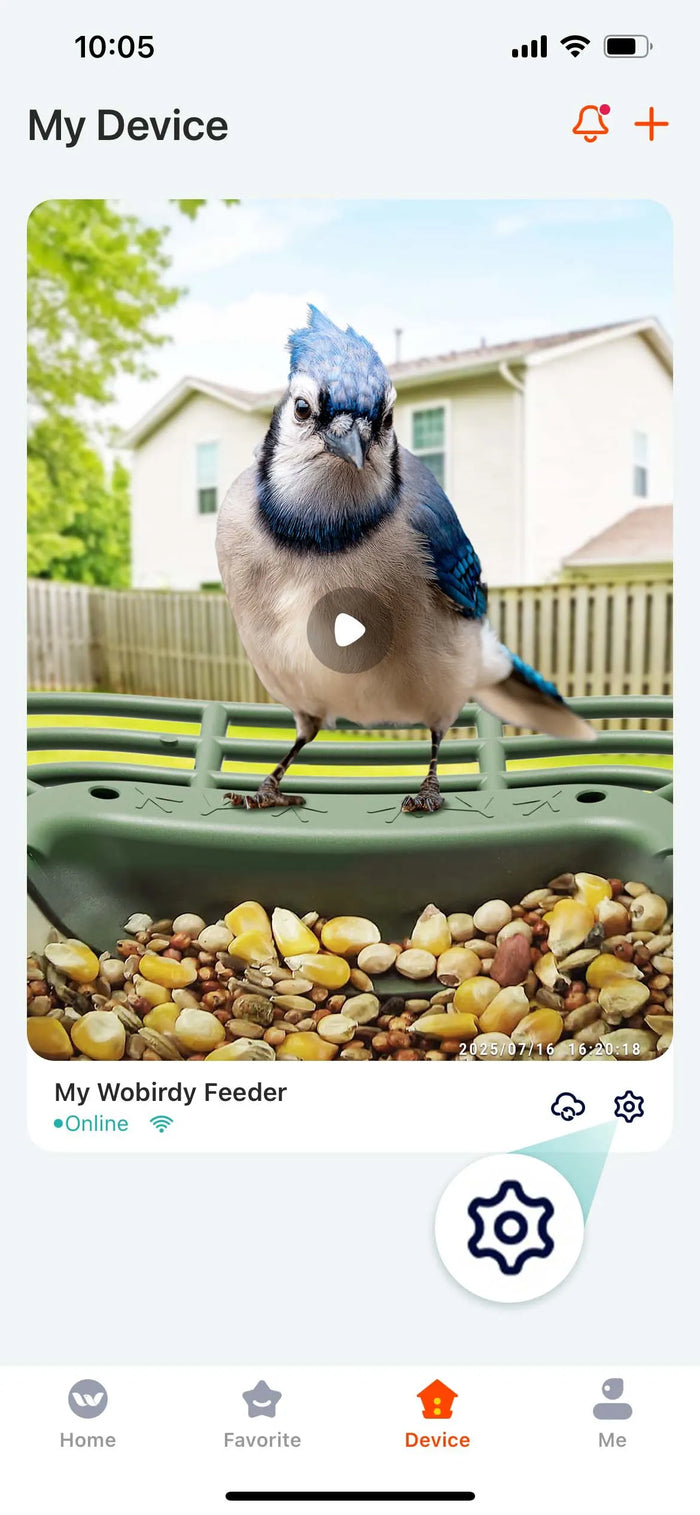Add a new device with plus icon

[x=651, y=124]
